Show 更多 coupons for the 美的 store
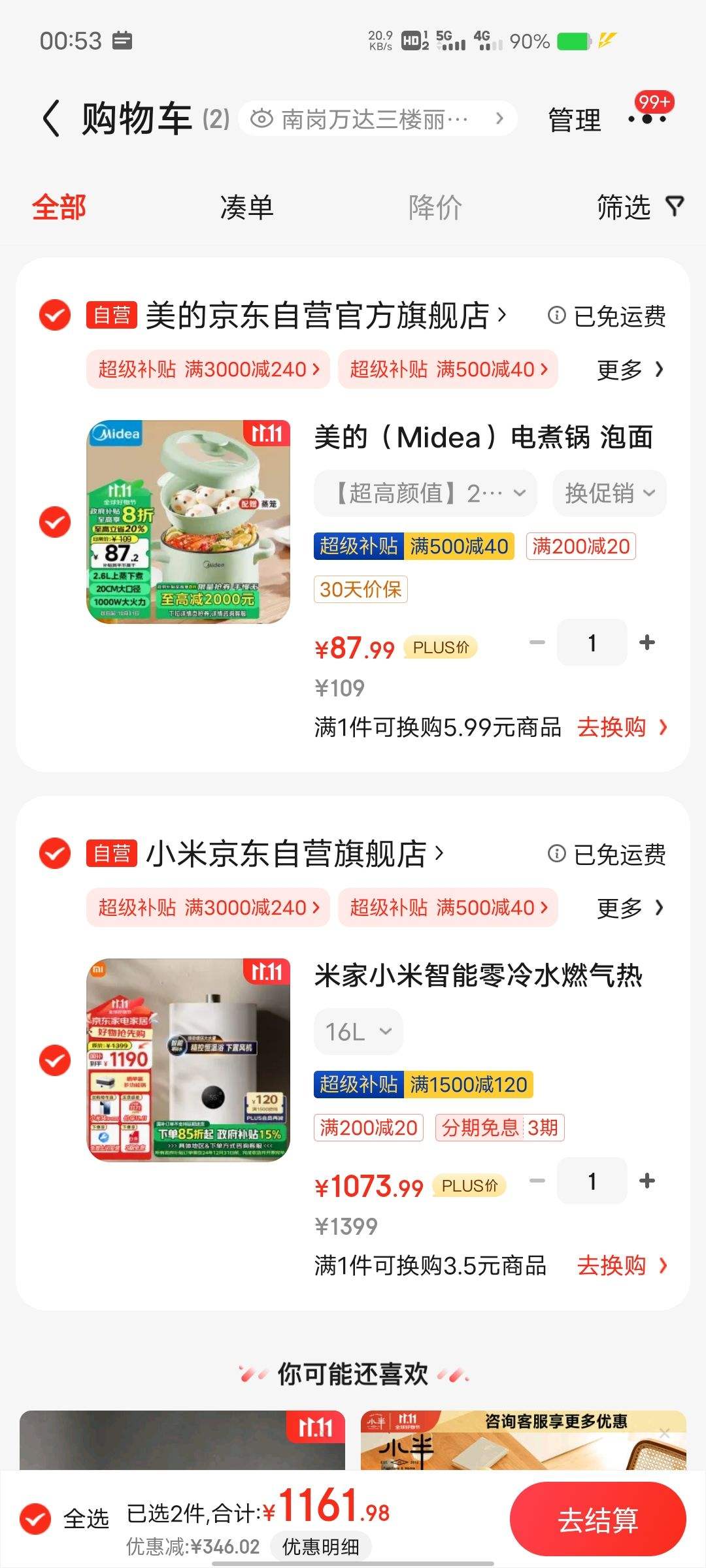Image resolution: width=706 pixels, height=1568 pixels. click(x=629, y=370)
